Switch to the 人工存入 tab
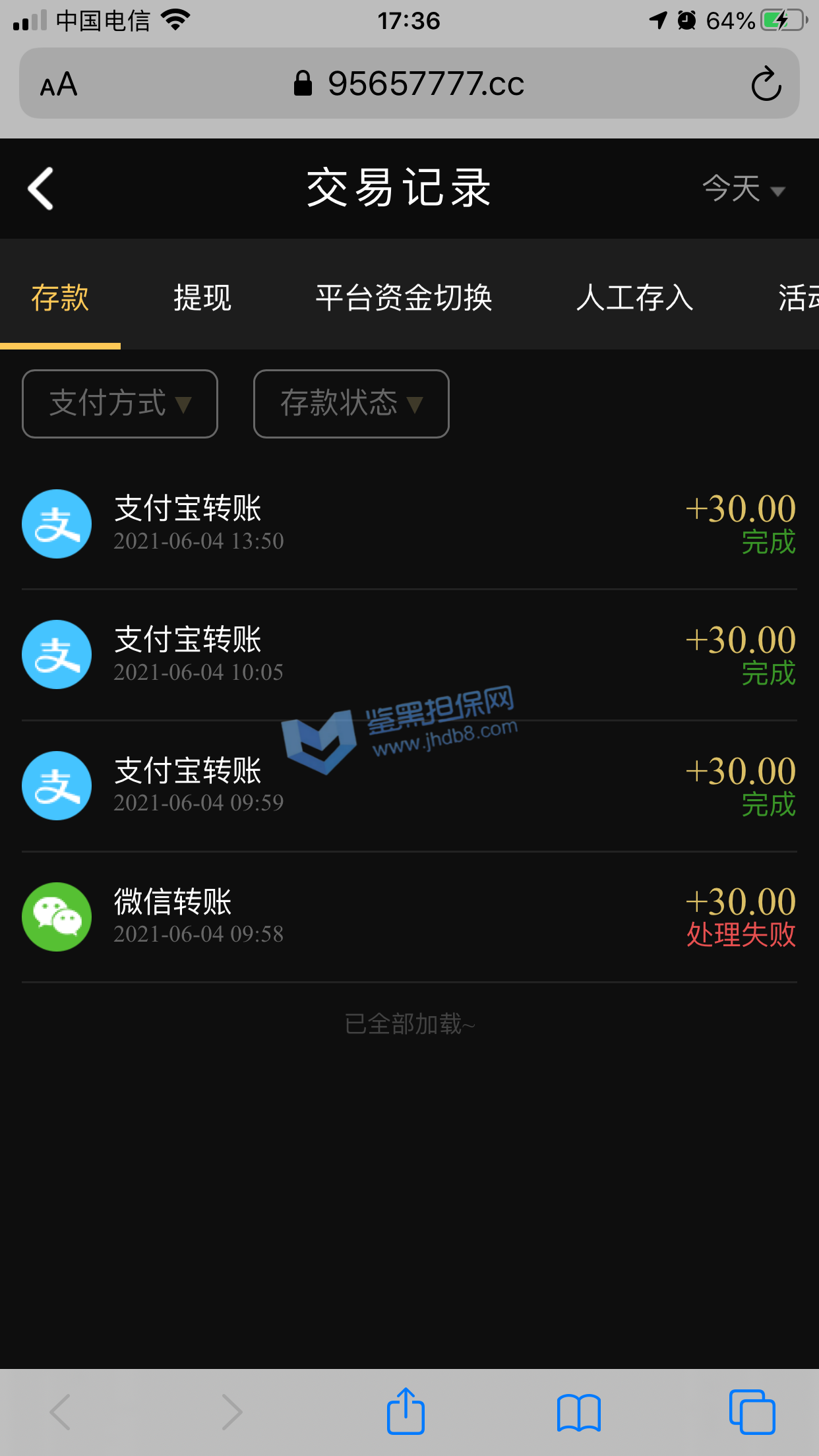819x1456 pixels. point(634,297)
